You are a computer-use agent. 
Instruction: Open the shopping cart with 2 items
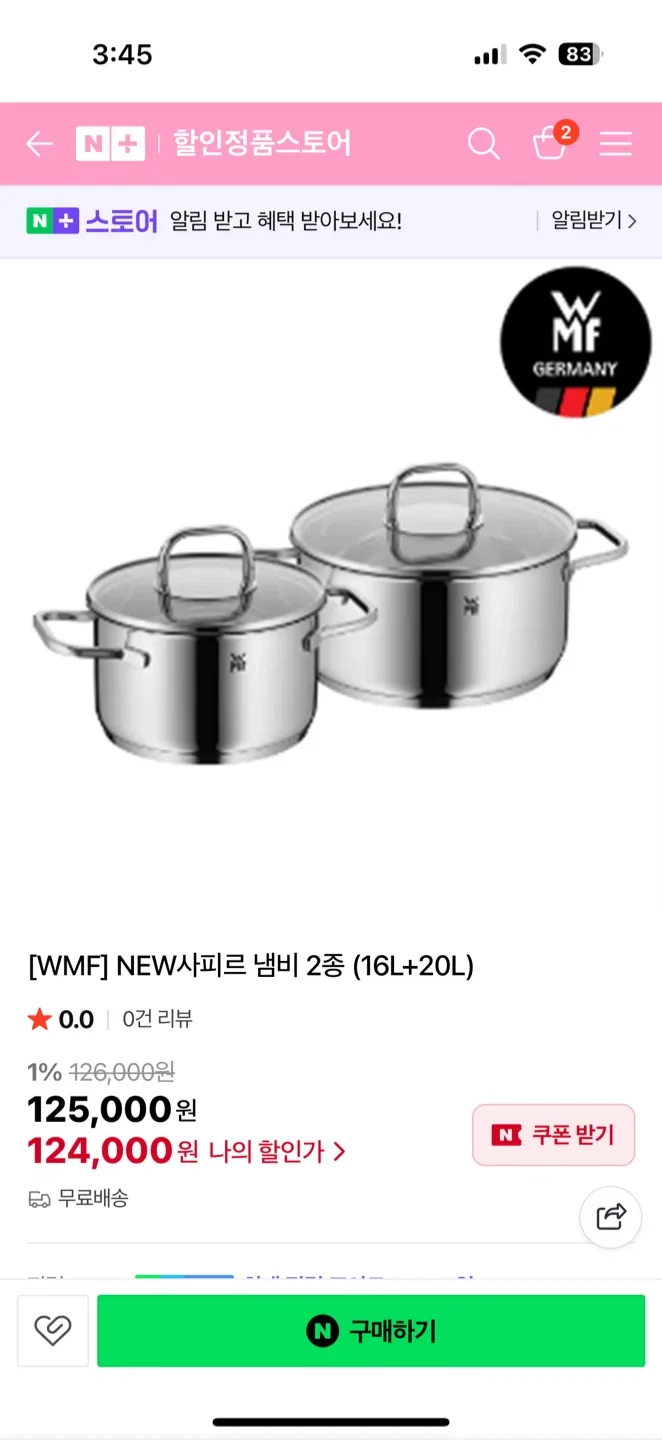click(550, 144)
